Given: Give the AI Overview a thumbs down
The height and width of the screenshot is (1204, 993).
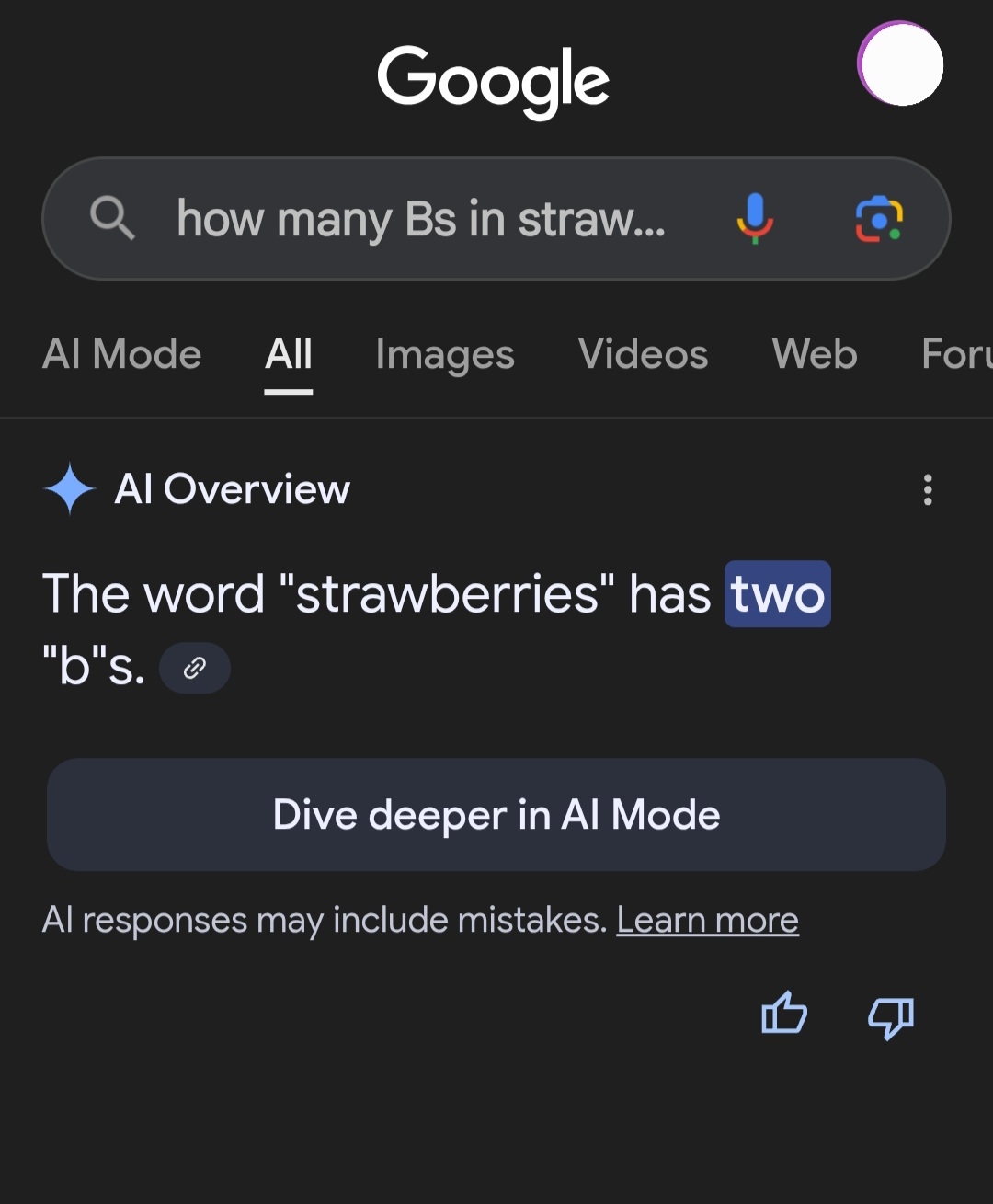Looking at the screenshot, I should pos(891,1017).
